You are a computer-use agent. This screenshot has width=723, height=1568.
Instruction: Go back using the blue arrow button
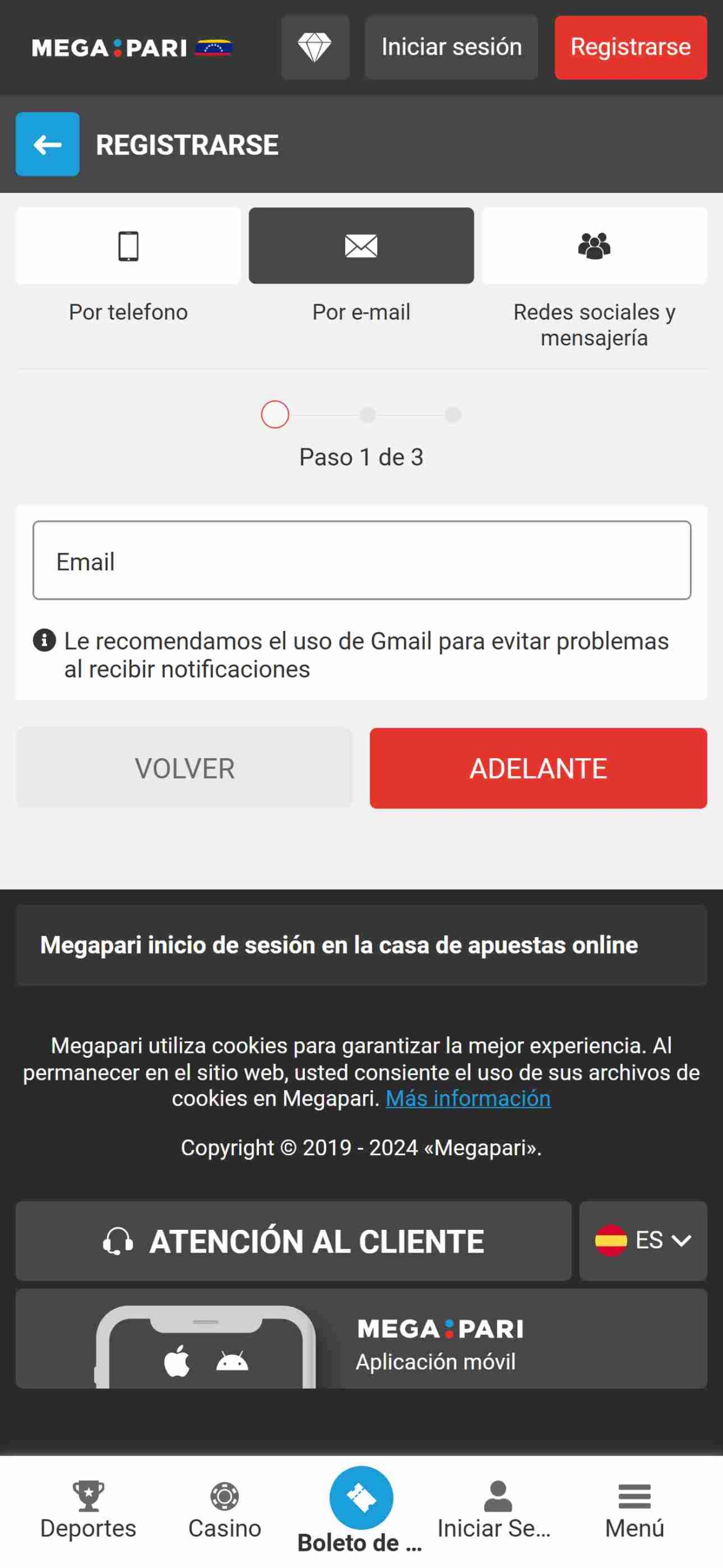[47, 145]
